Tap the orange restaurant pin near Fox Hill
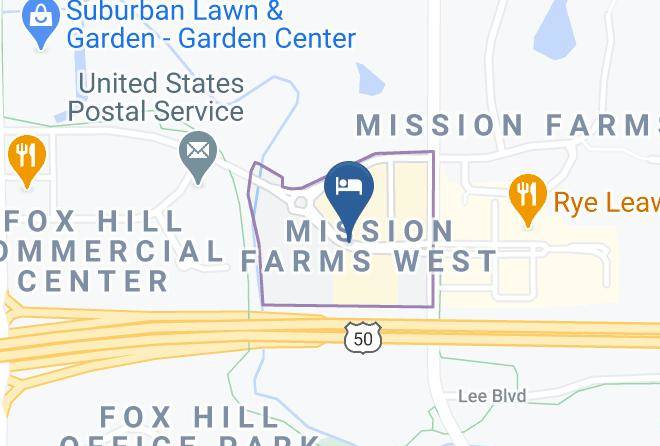 [27, 159]
